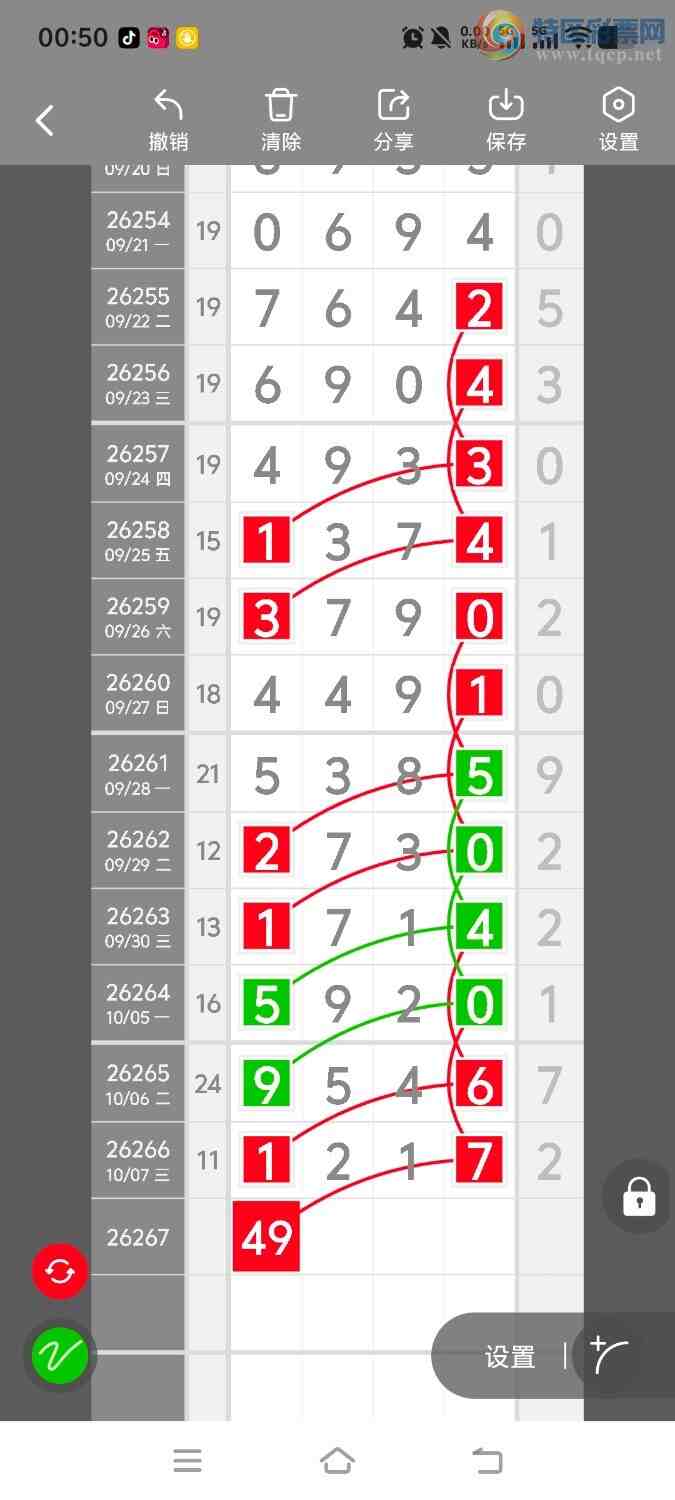This screenshot has width=675, height=1500.
Task: Open recent apps from navigation bar
Action: 187,1461
